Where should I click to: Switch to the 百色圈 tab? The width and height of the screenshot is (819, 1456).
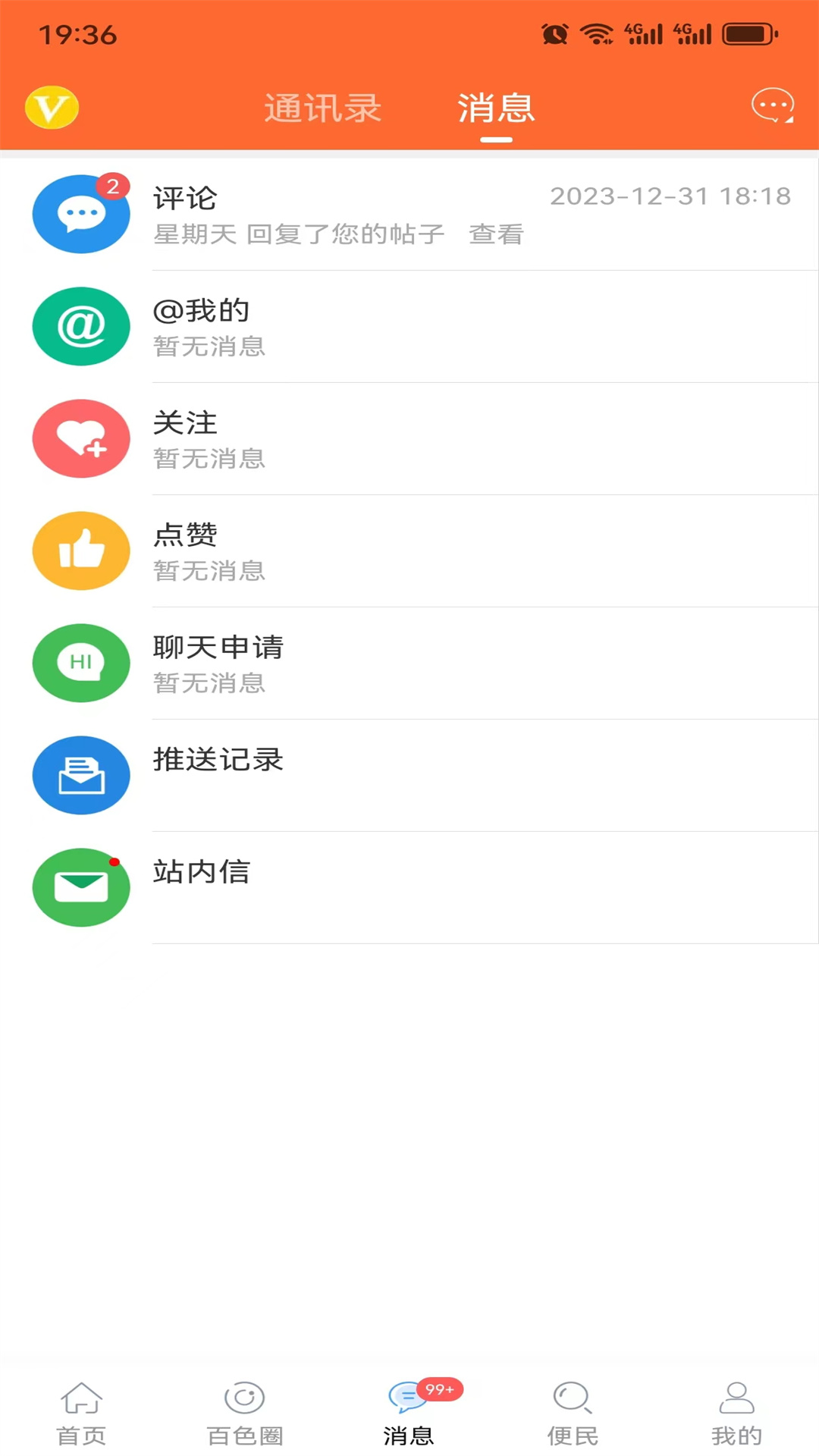point(244,1413)
